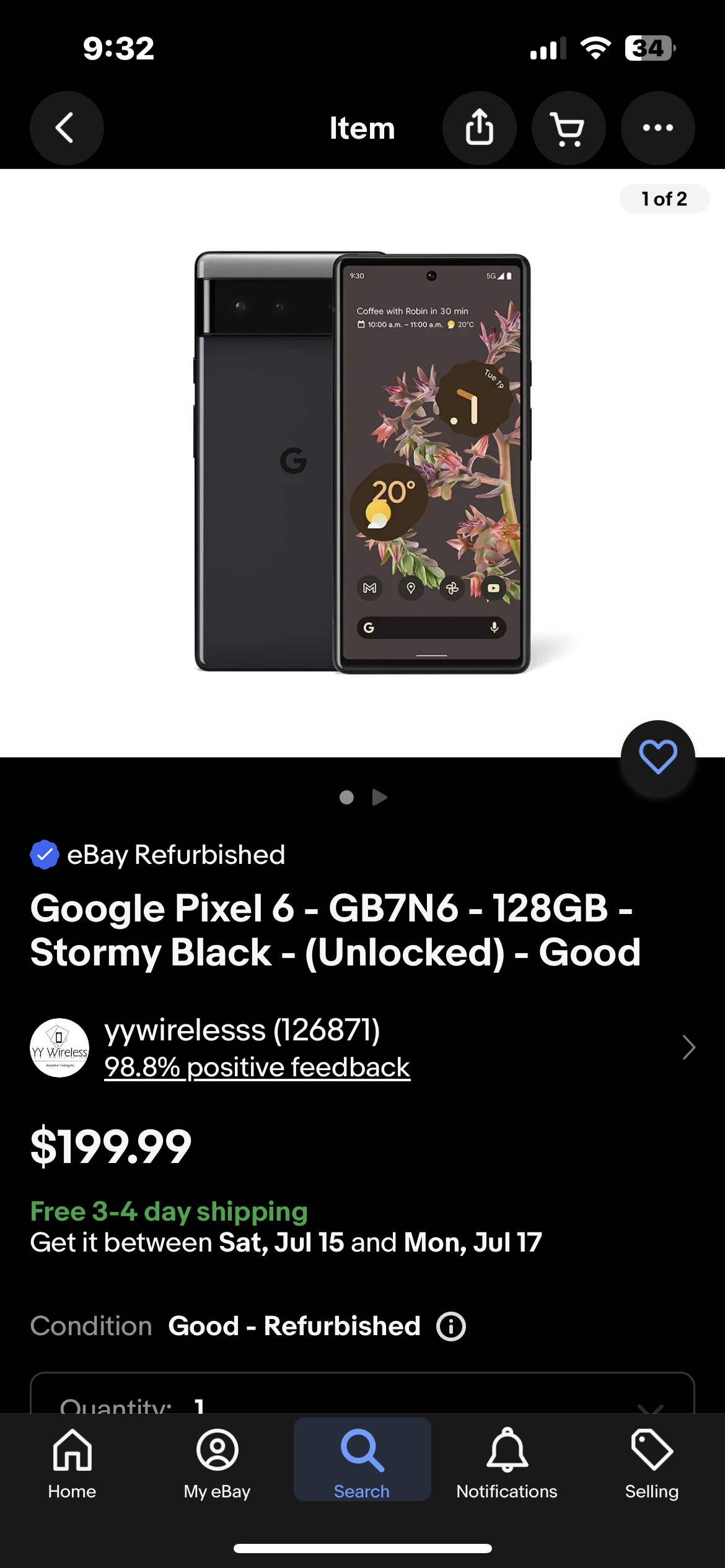Open the three-dot overflow menu
Viewport: 725px width, 1568px height.
[x=657, y=128]
